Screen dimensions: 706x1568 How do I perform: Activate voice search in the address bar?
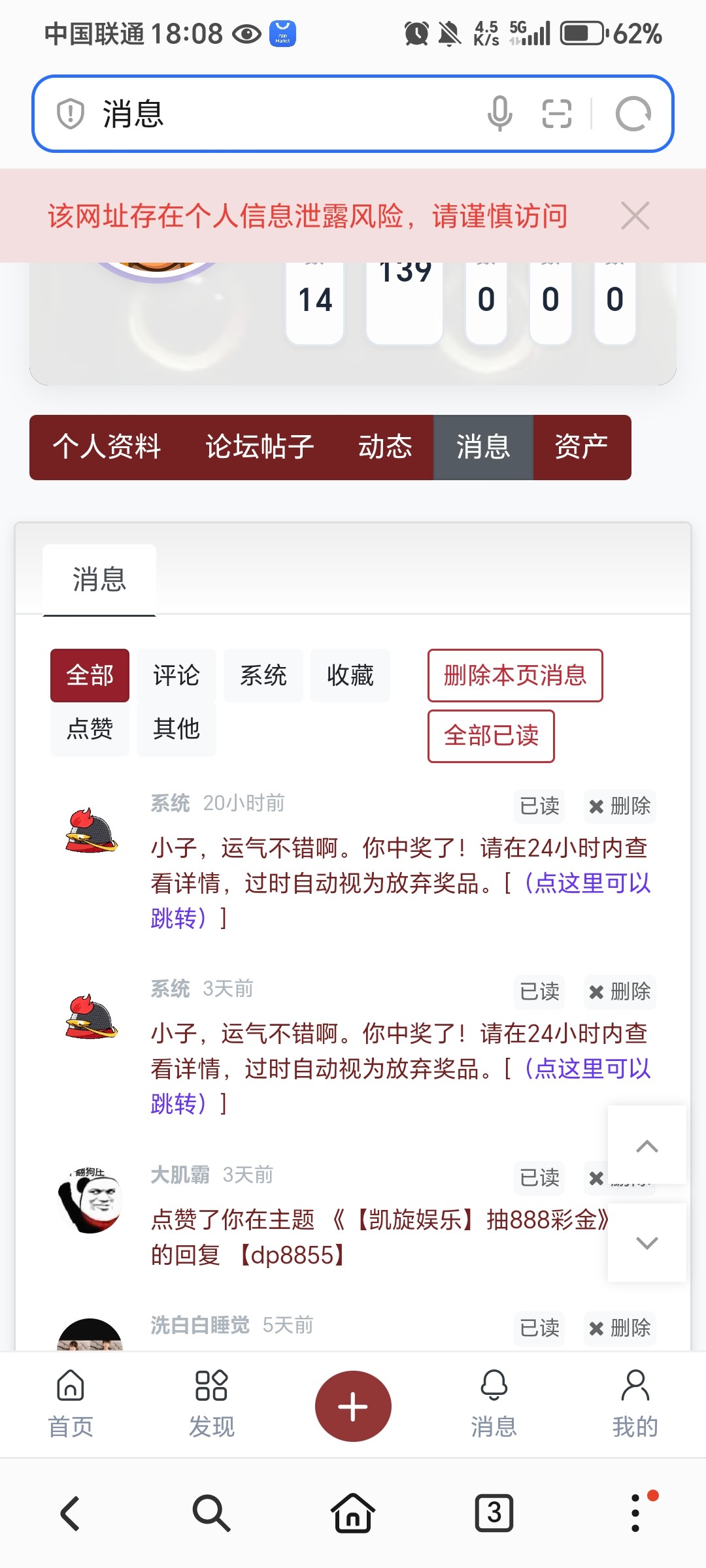click(x=501, y=114)
